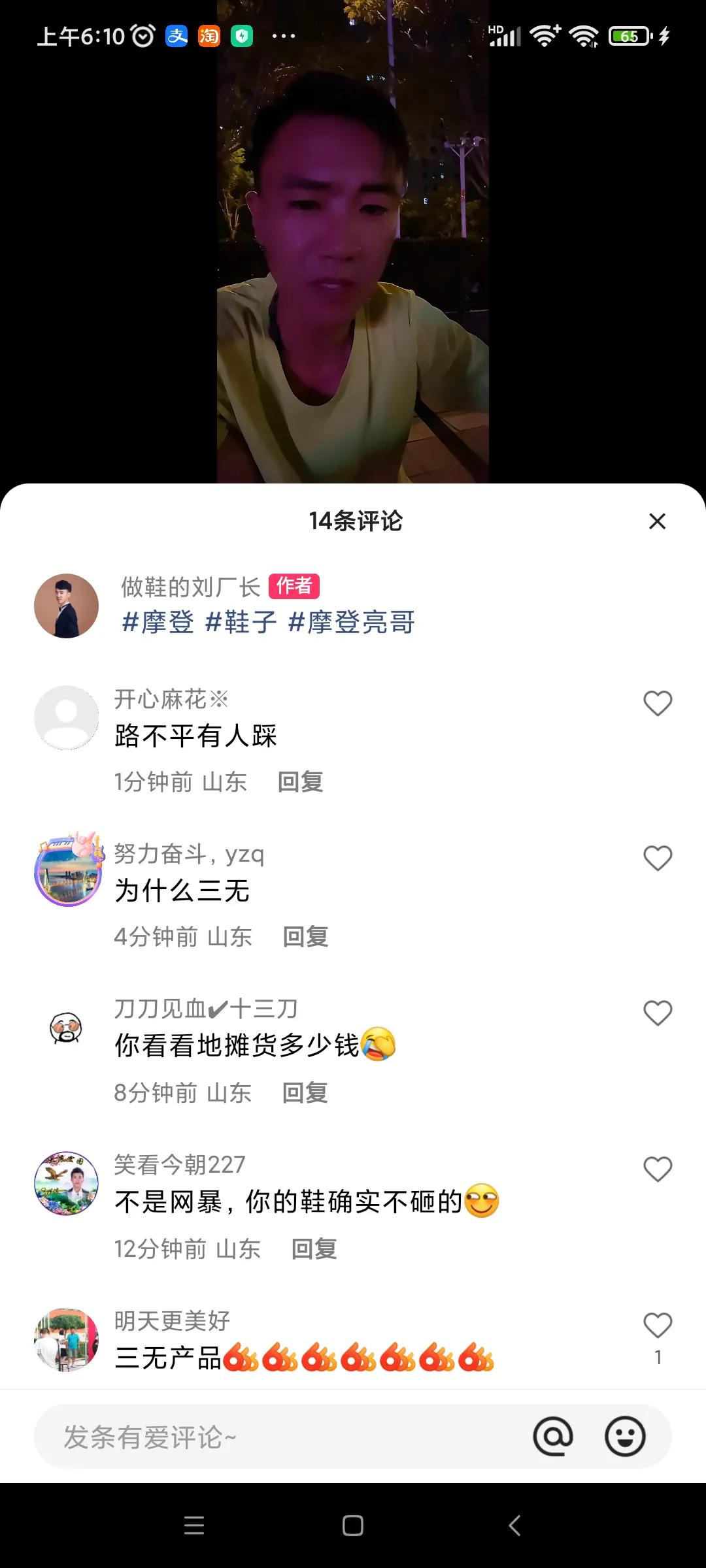Like 刀刀见血's comment heart

[658, 1012]
